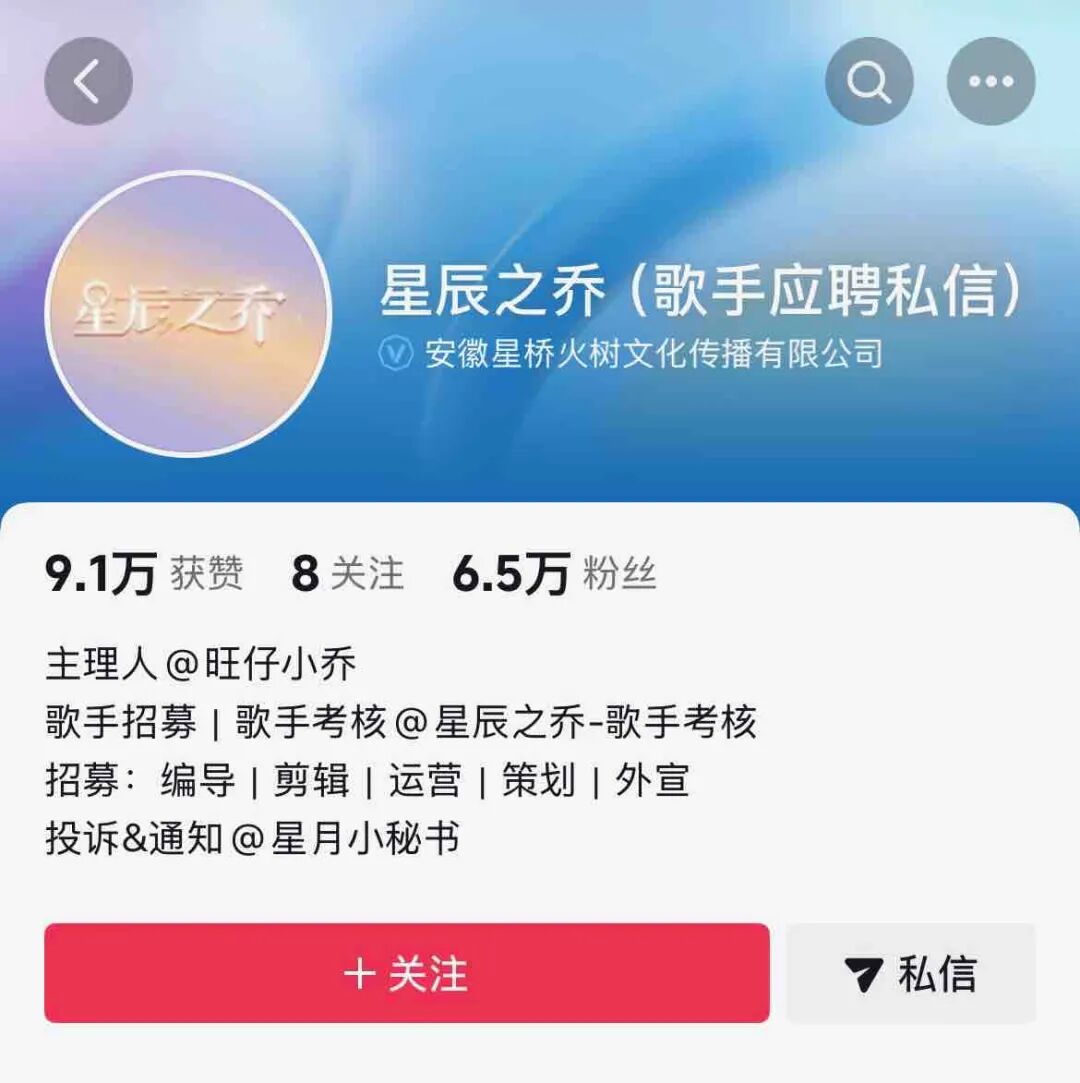Viewport: 1080px width, 1083px height.
Task: View the 6.5万 粉丝 followers list
Action: 554,575
